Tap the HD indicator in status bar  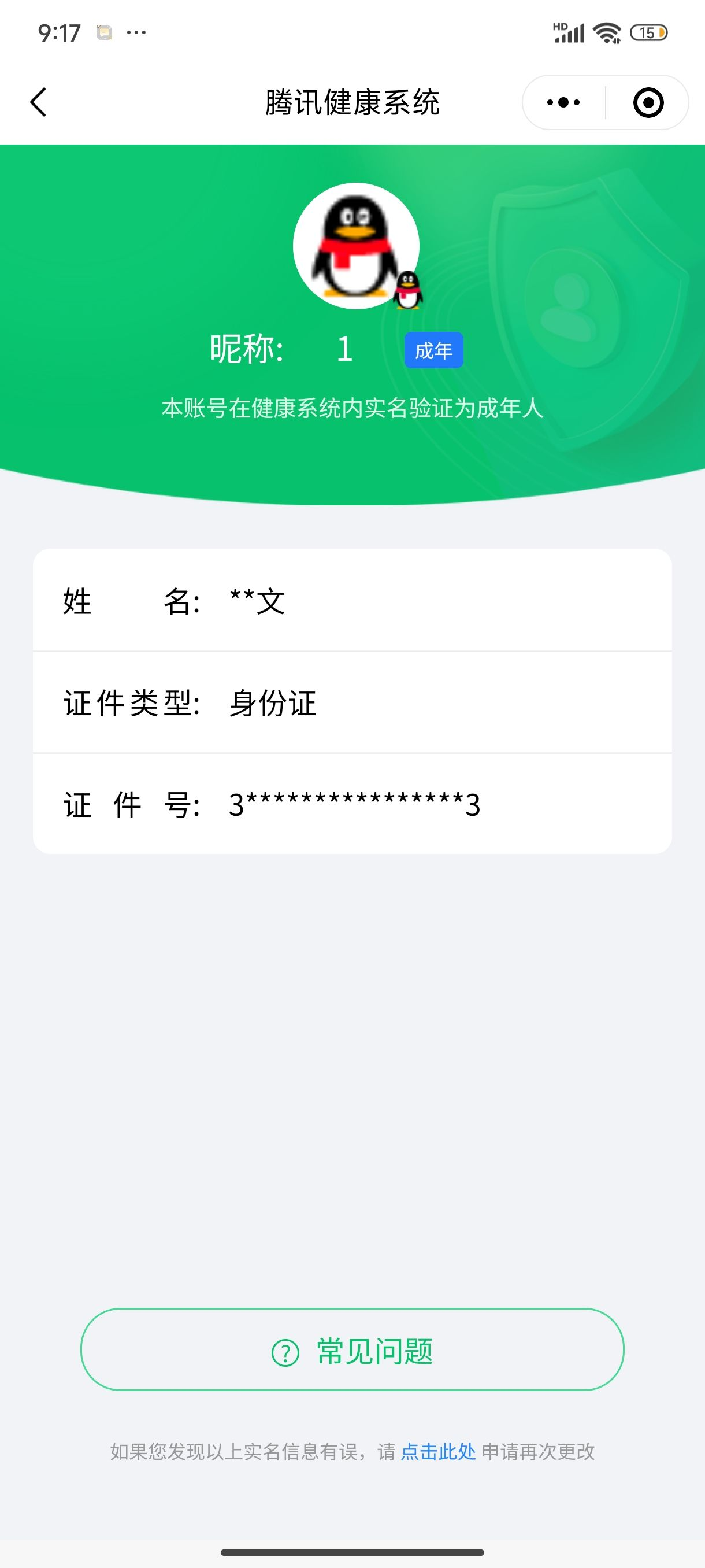pos(560,25)
